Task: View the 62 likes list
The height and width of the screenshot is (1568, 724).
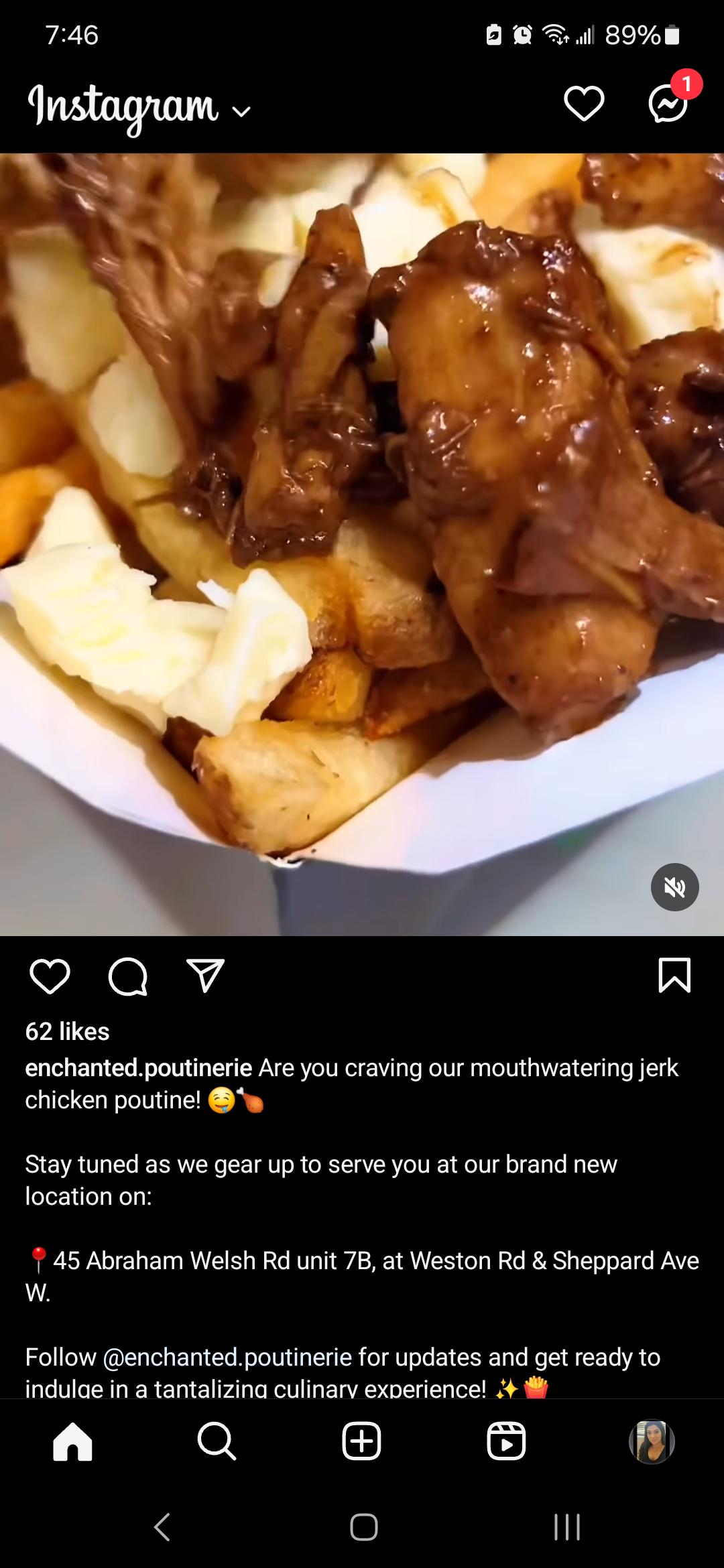Action: (67, 1032)
